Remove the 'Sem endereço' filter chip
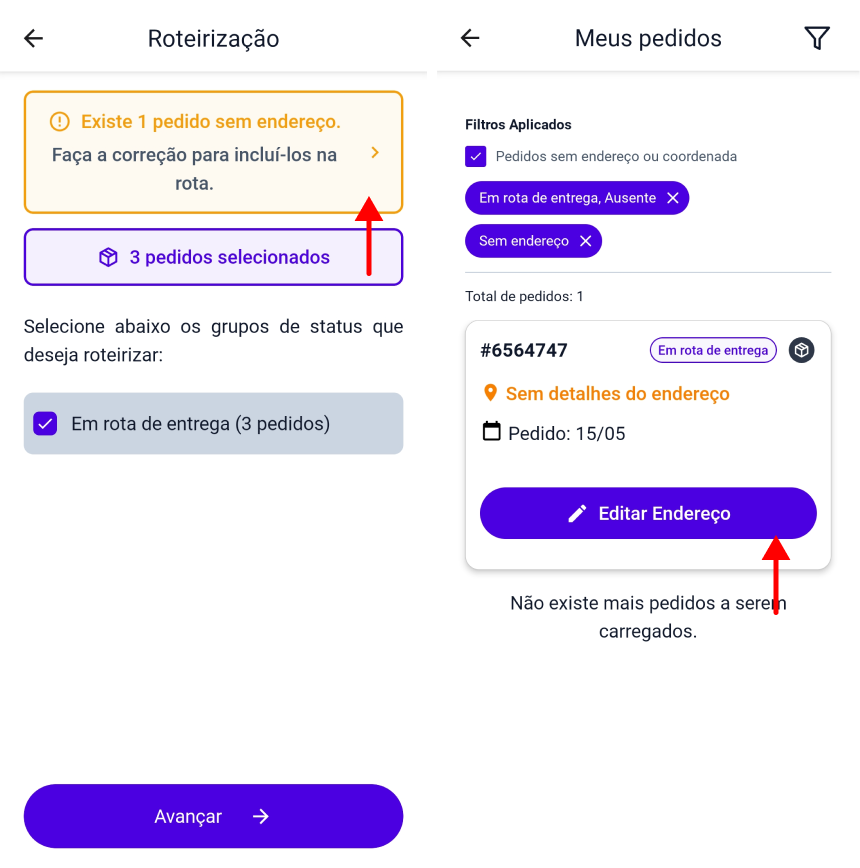Image resolution: width=860 pixels, height=868 pixels. click(586, 241)
